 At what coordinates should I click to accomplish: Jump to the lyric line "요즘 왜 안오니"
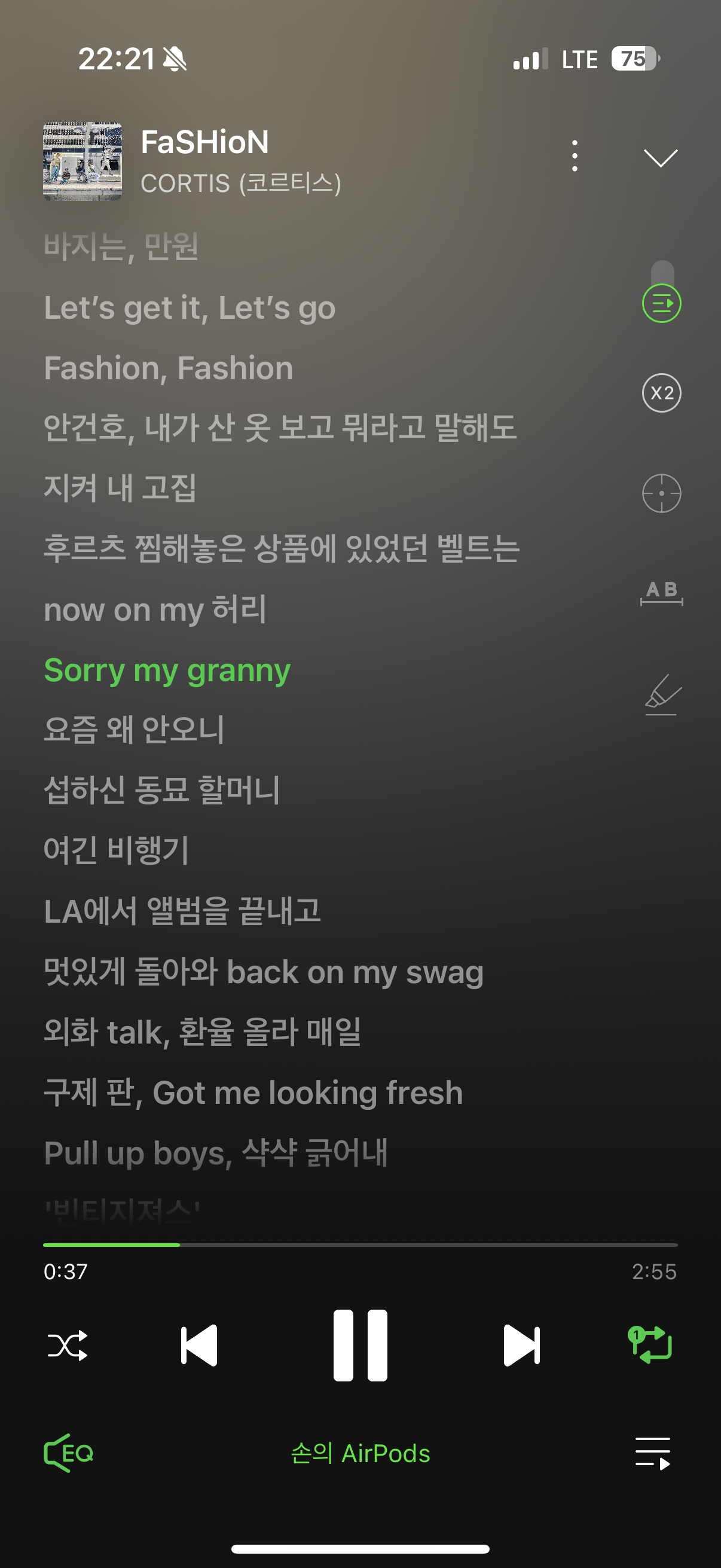pos(134,729)
